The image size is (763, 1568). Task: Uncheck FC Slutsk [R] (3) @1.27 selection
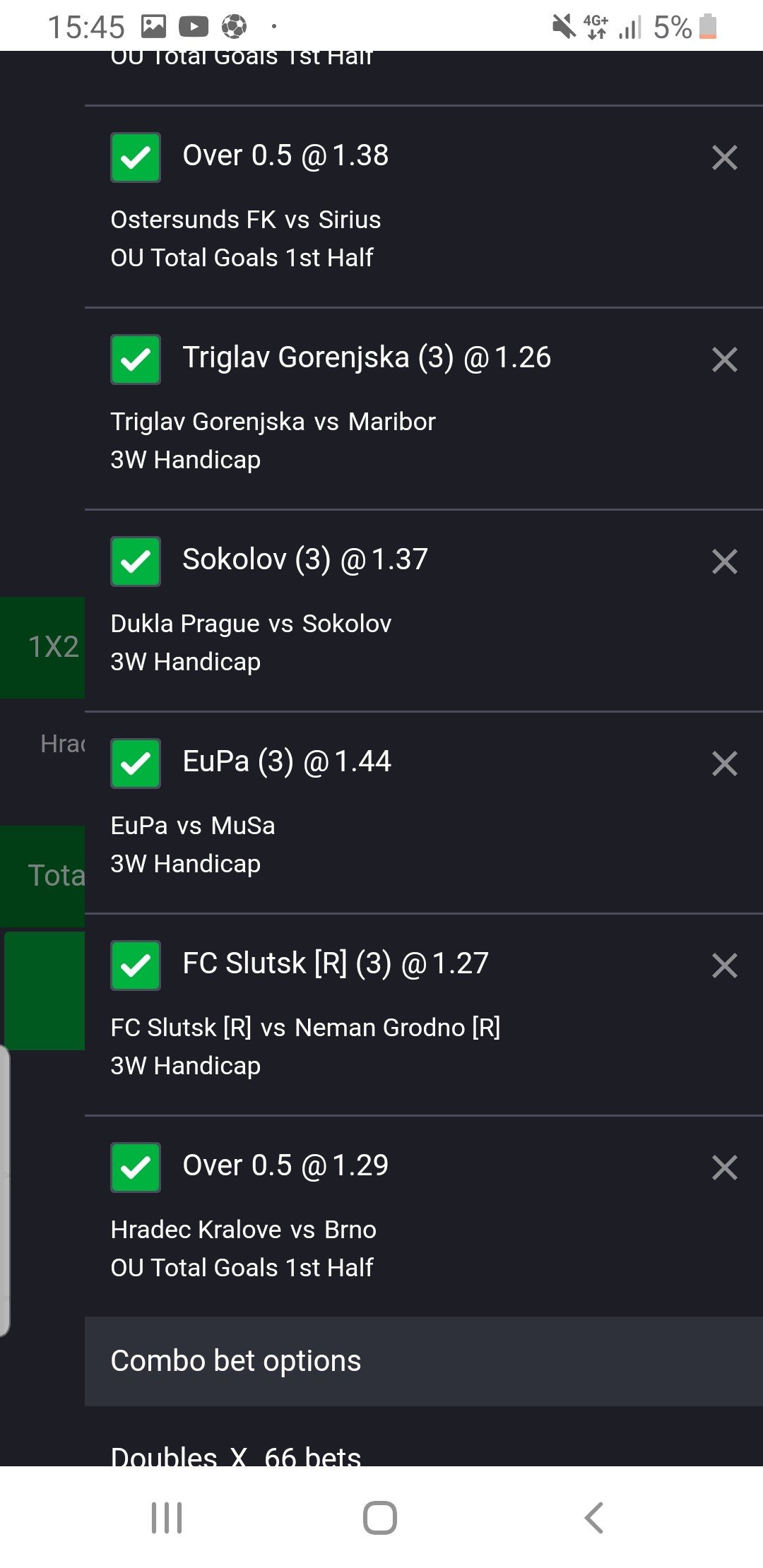[x=135, y=966]
